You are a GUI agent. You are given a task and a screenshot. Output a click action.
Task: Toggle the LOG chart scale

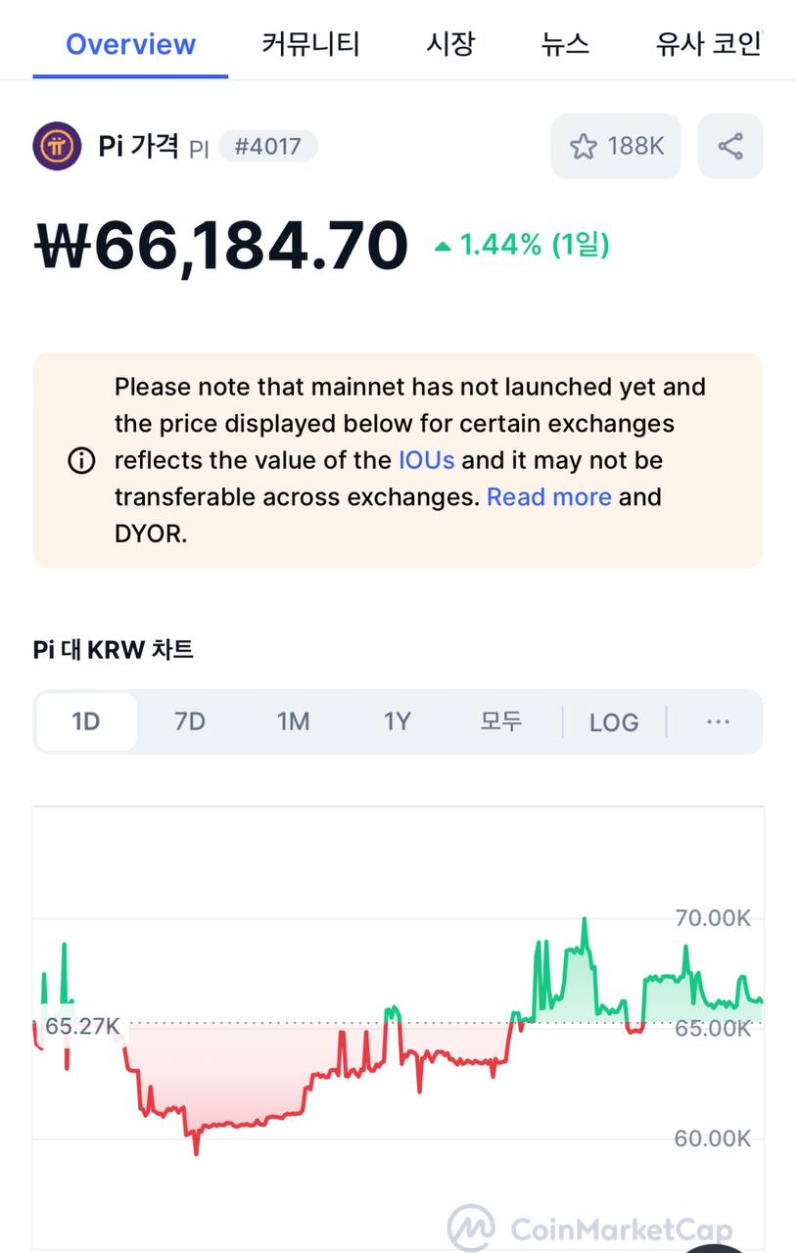613,722
